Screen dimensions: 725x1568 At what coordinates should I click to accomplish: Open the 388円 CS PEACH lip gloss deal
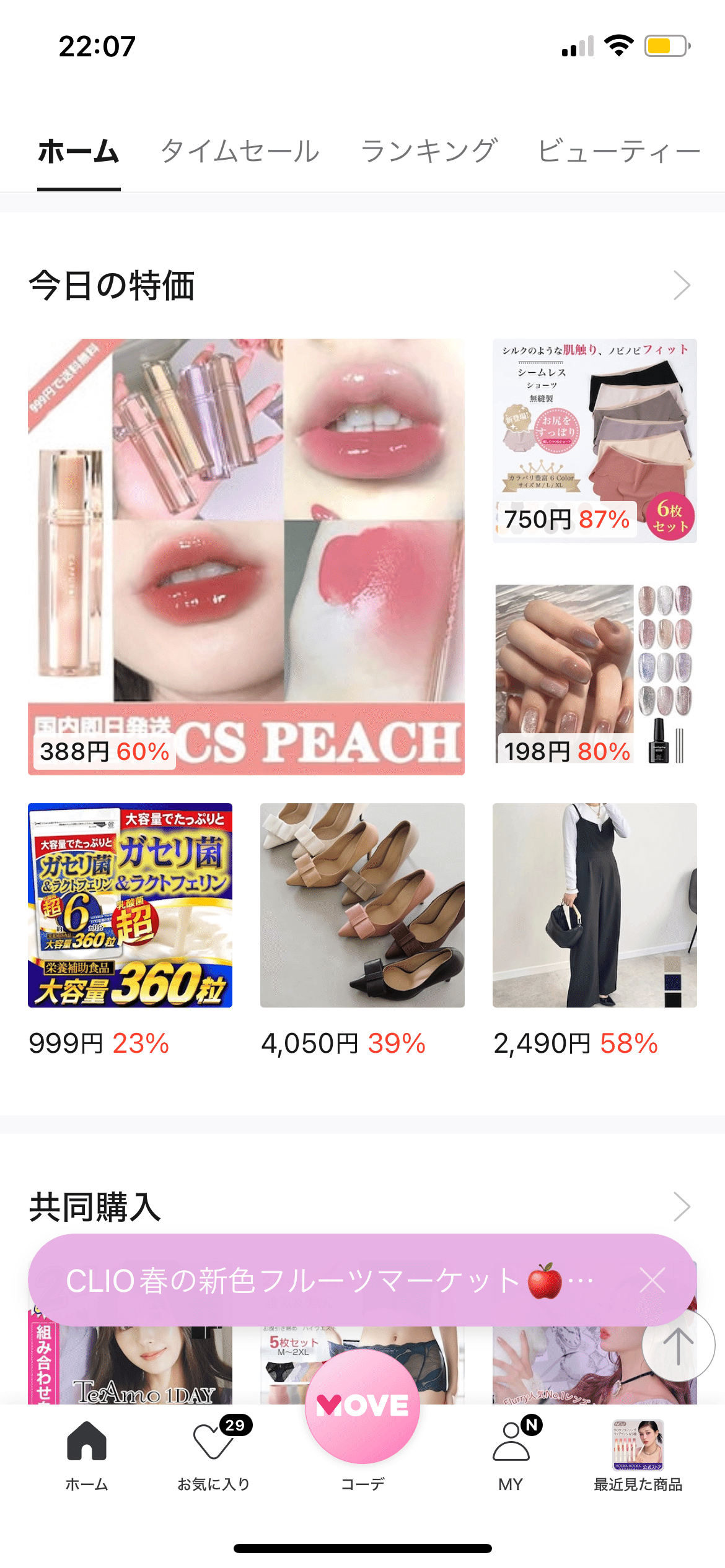(246, 556)
